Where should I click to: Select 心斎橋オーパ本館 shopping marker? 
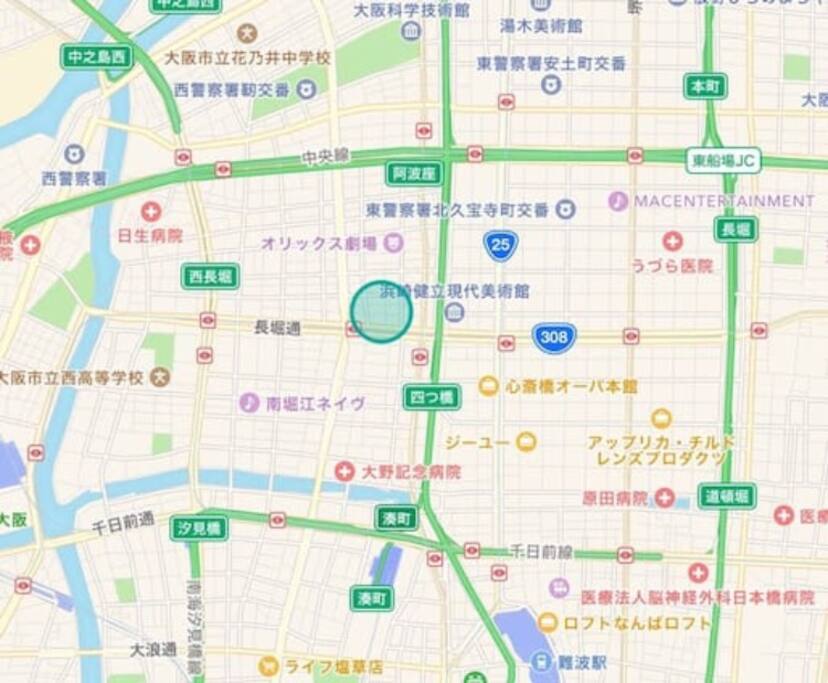[488, 385]
